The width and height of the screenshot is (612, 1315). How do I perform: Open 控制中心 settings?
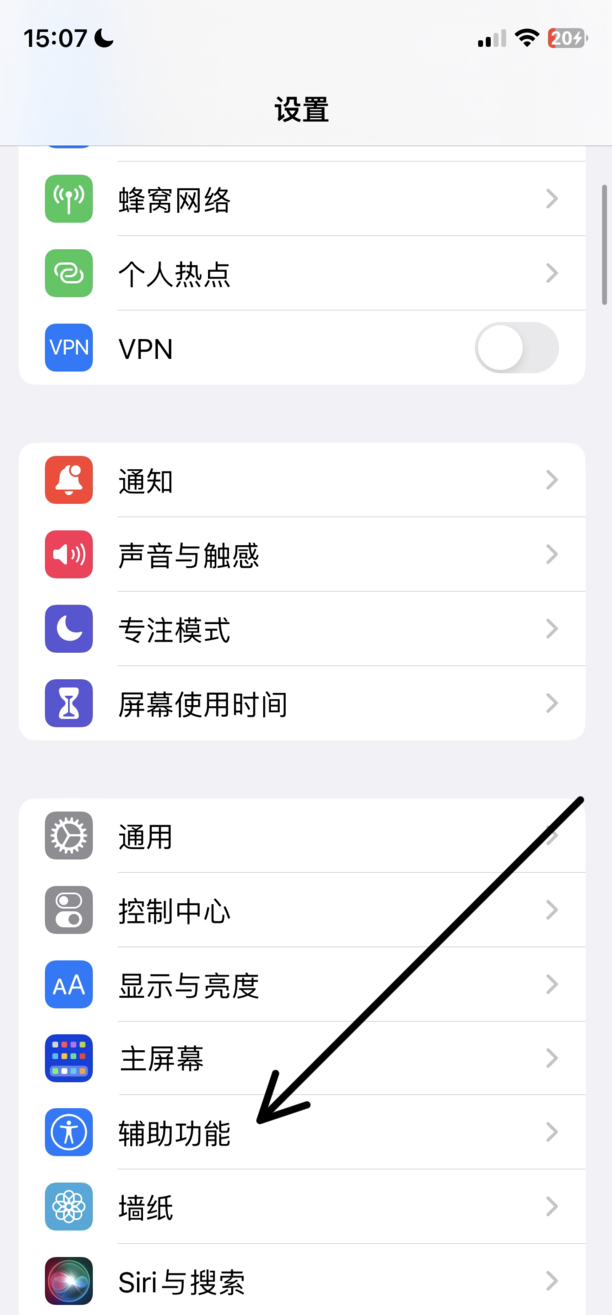(x=302, y=910)
